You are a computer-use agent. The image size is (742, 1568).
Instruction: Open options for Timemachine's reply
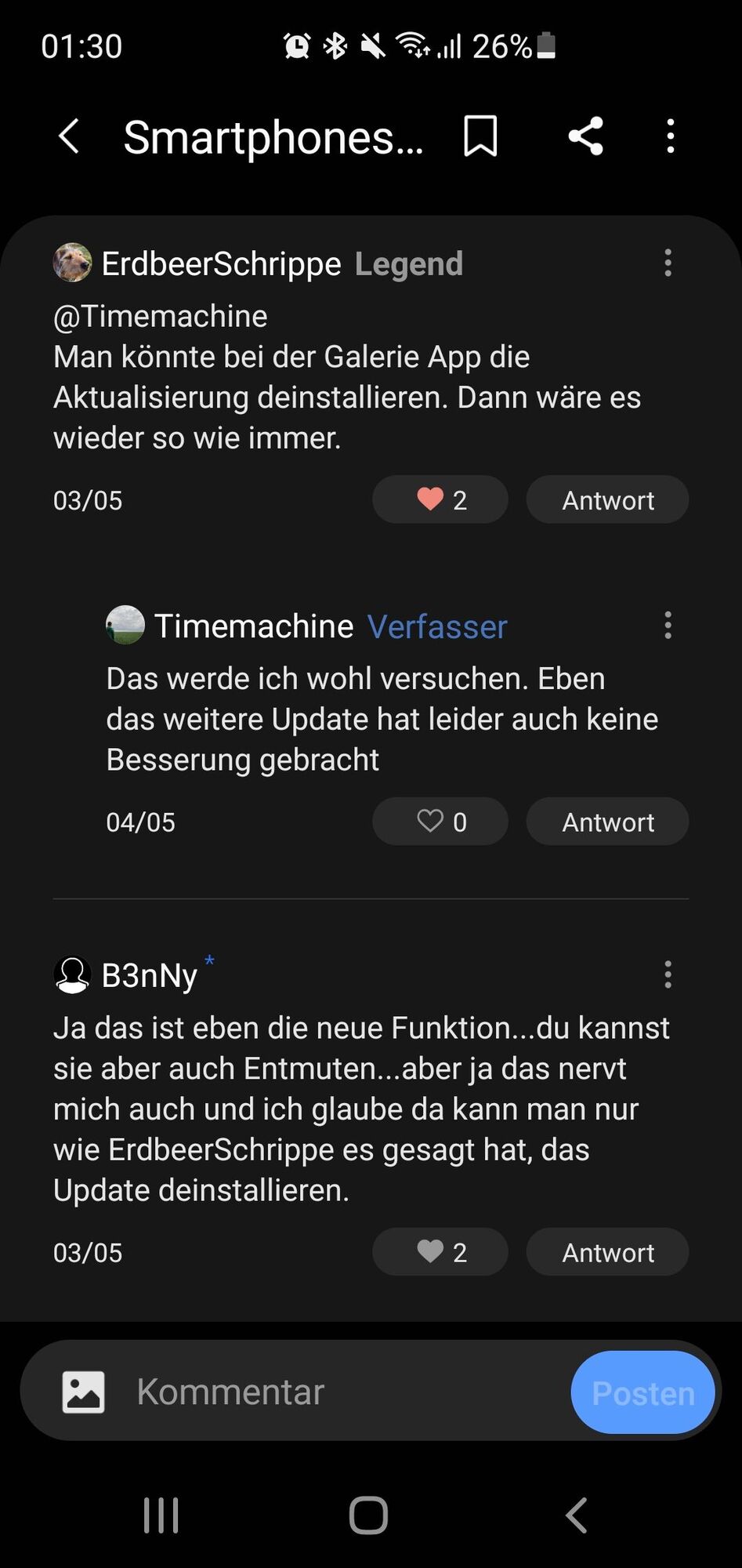tap(668, 626)
